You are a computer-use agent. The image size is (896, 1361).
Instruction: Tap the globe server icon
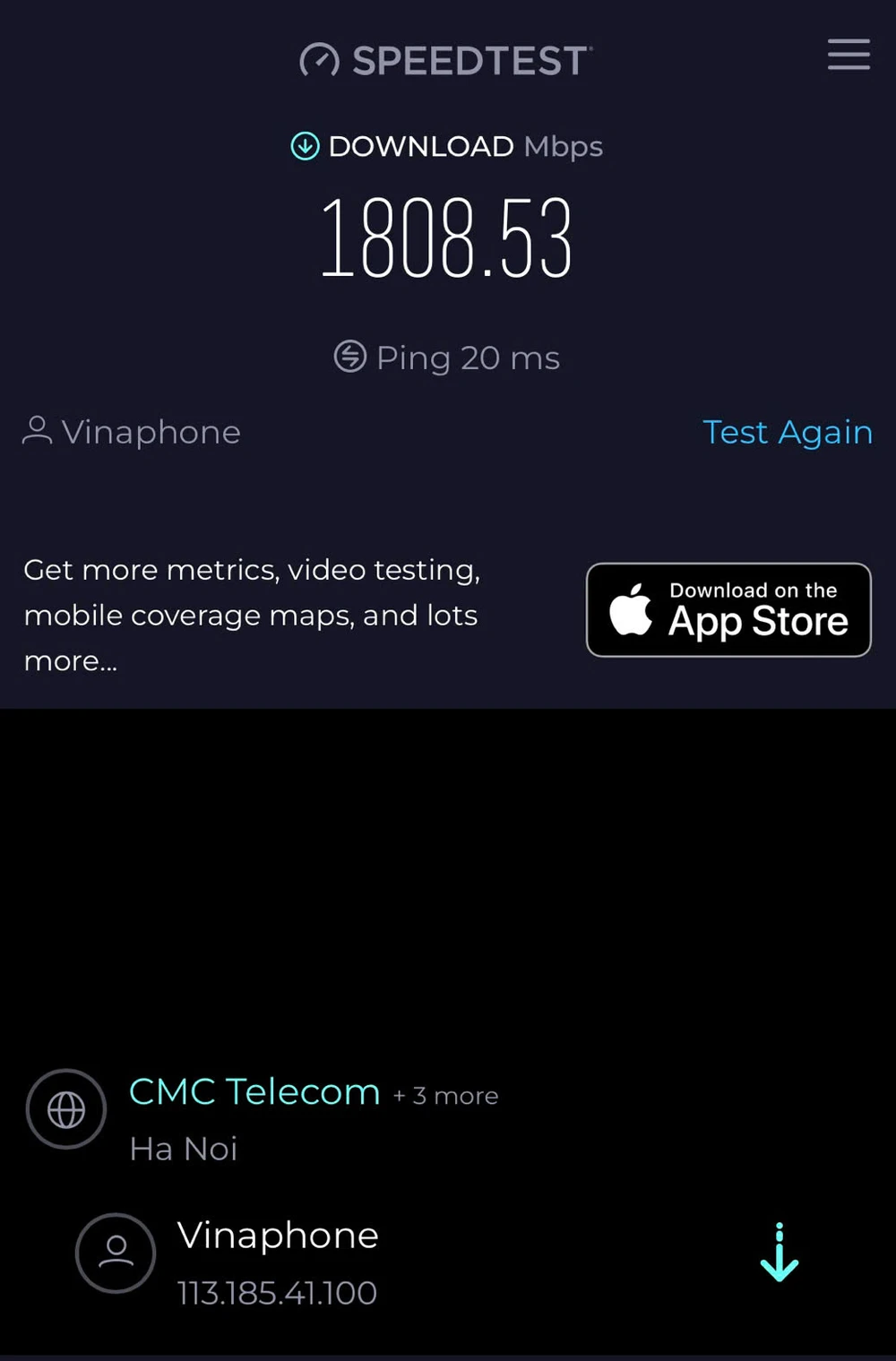coord(66,1110)
